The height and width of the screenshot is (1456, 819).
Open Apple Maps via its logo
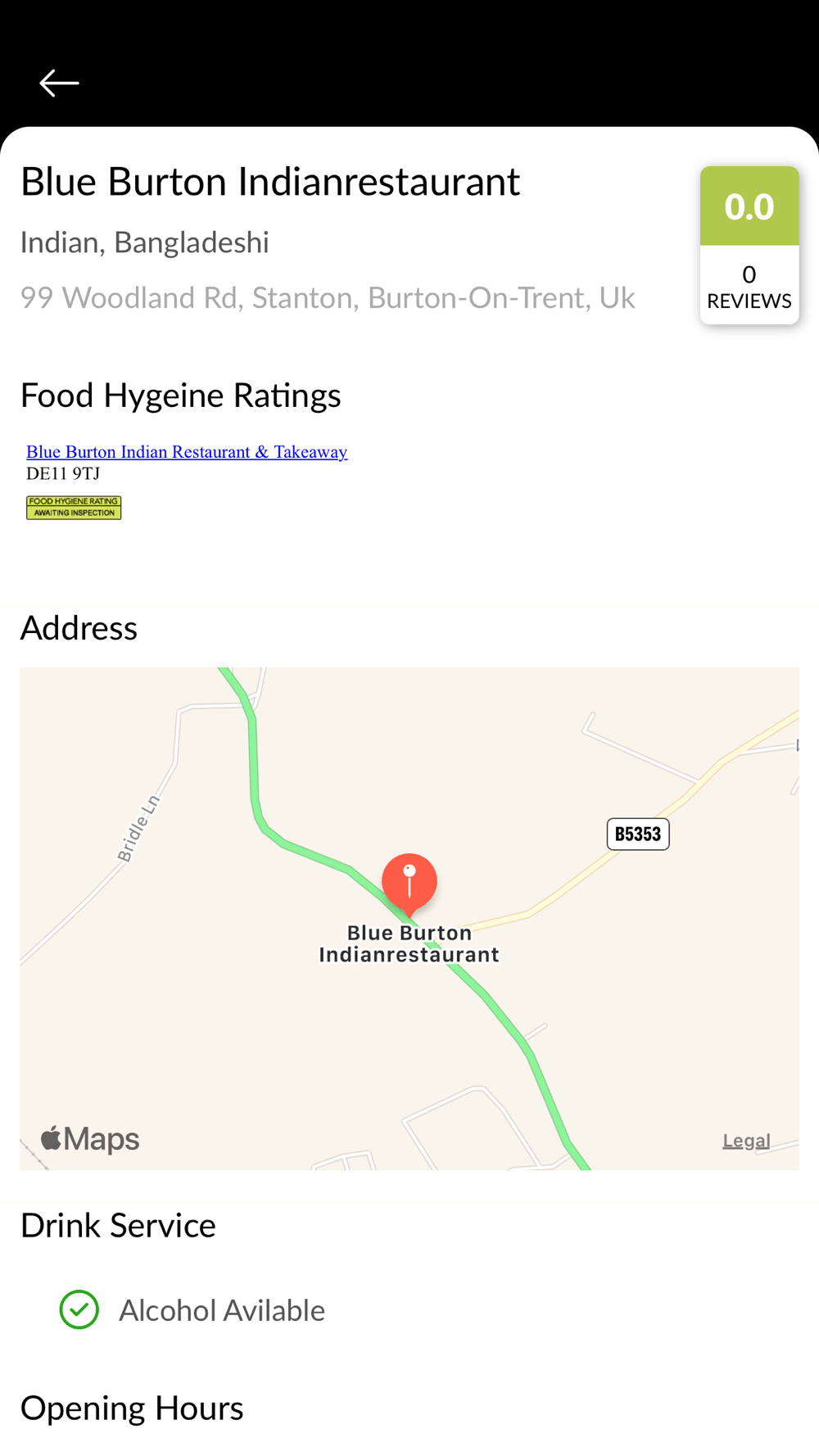pos(90,1139)
